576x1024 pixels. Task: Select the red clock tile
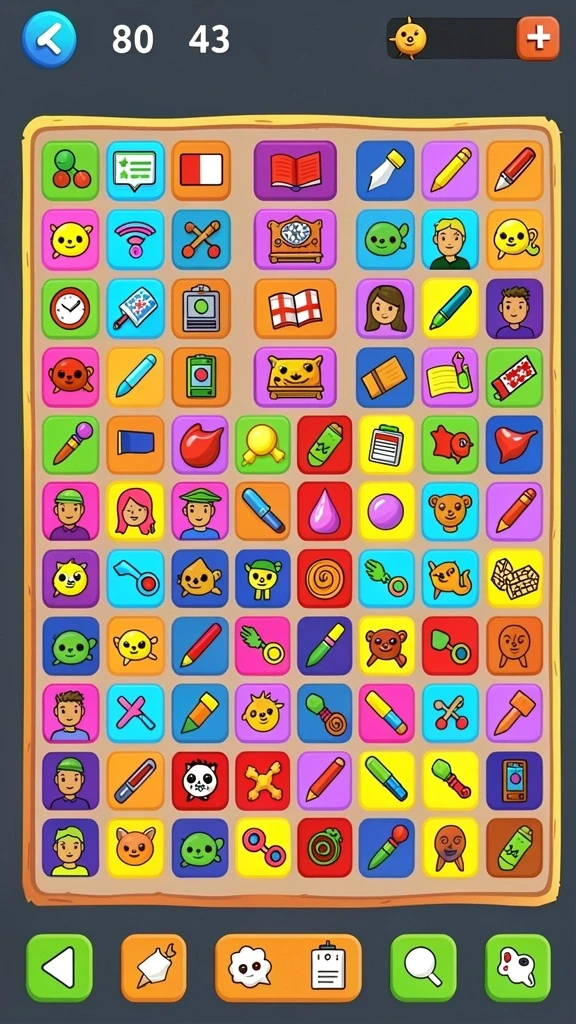tap(71, 308)
